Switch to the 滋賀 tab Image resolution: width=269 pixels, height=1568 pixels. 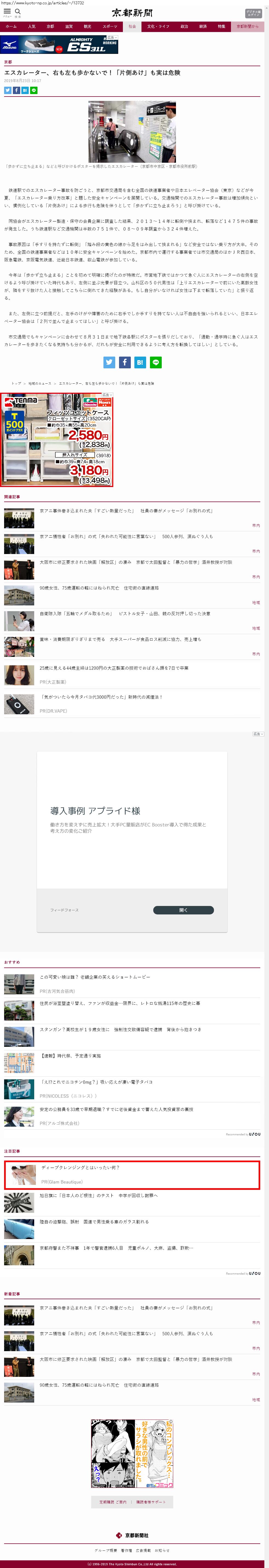69,27
